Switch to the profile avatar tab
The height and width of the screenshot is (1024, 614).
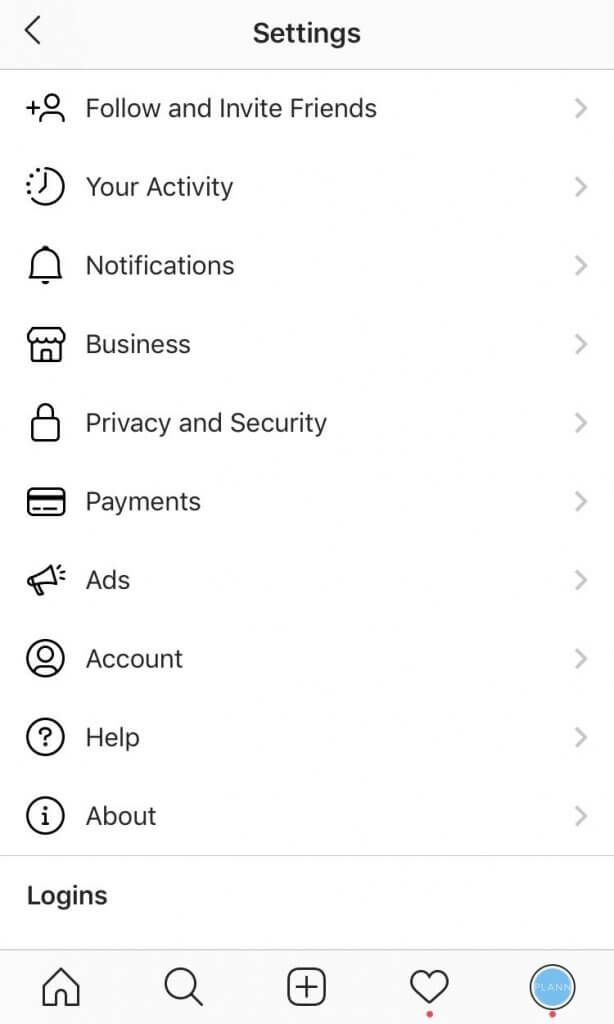(x=552, y=986)
